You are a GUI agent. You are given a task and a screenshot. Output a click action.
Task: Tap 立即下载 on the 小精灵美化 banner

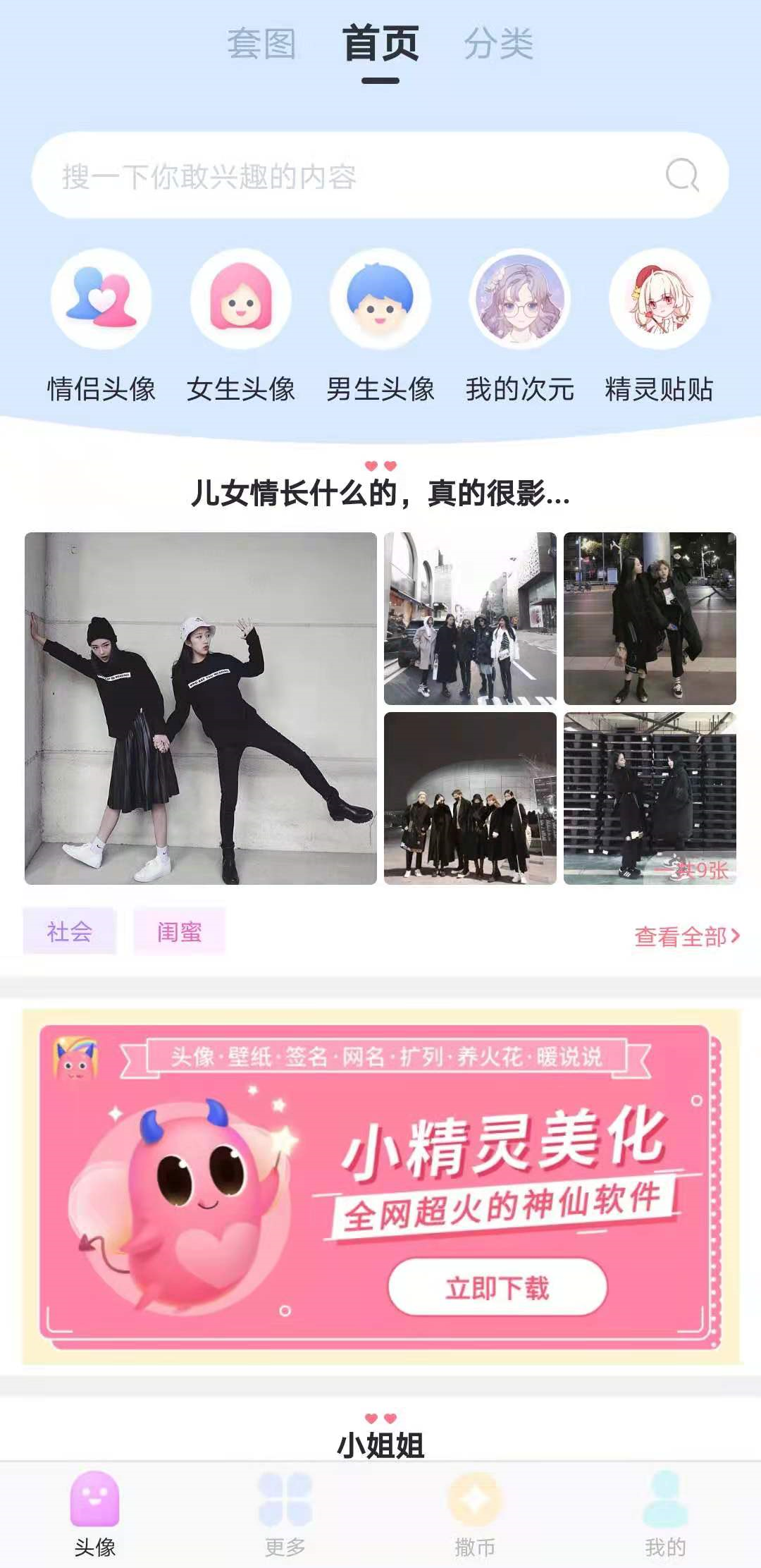coord(497,1287)
